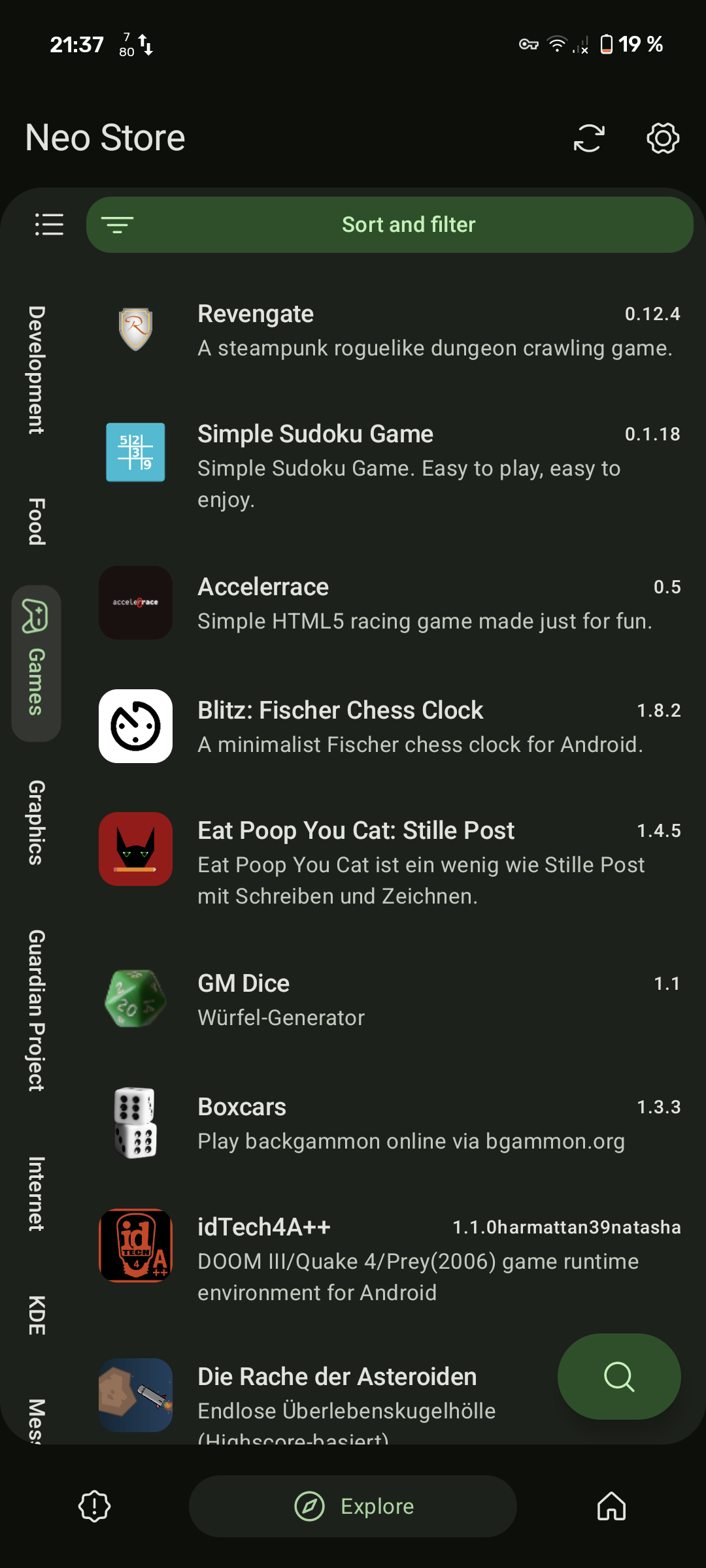
Task: Switch to the Internet category
Action: coord(36,1194)
